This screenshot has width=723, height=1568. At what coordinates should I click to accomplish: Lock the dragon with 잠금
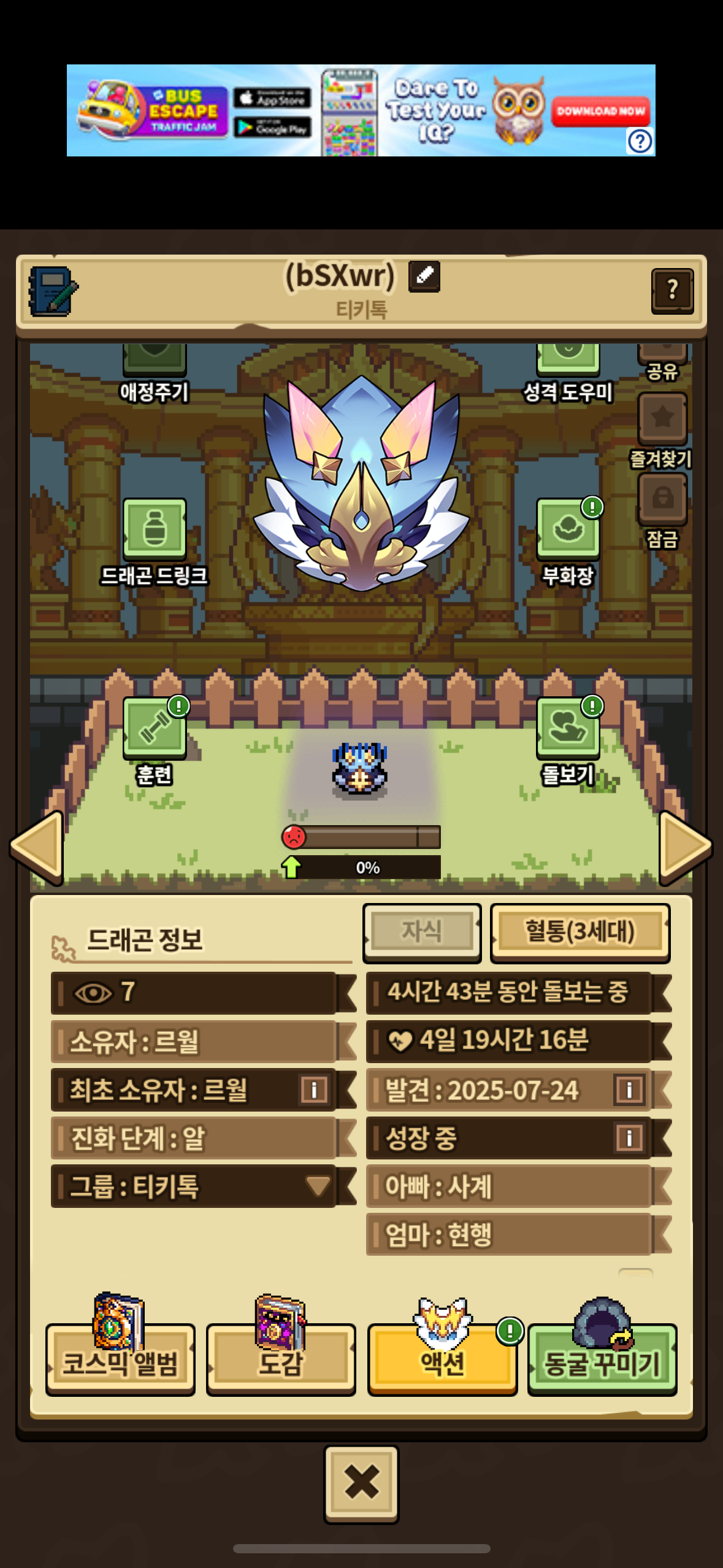(x=662, y=499)
